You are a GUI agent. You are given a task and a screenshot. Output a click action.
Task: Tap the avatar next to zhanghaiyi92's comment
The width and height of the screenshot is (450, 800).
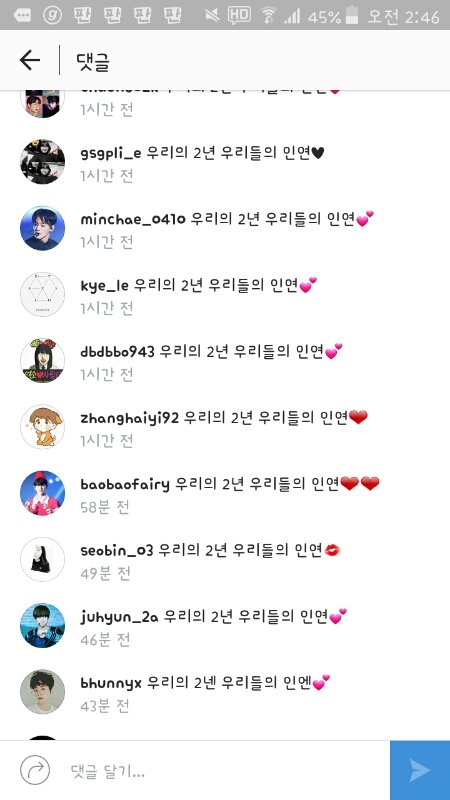[x=42, y=427]
